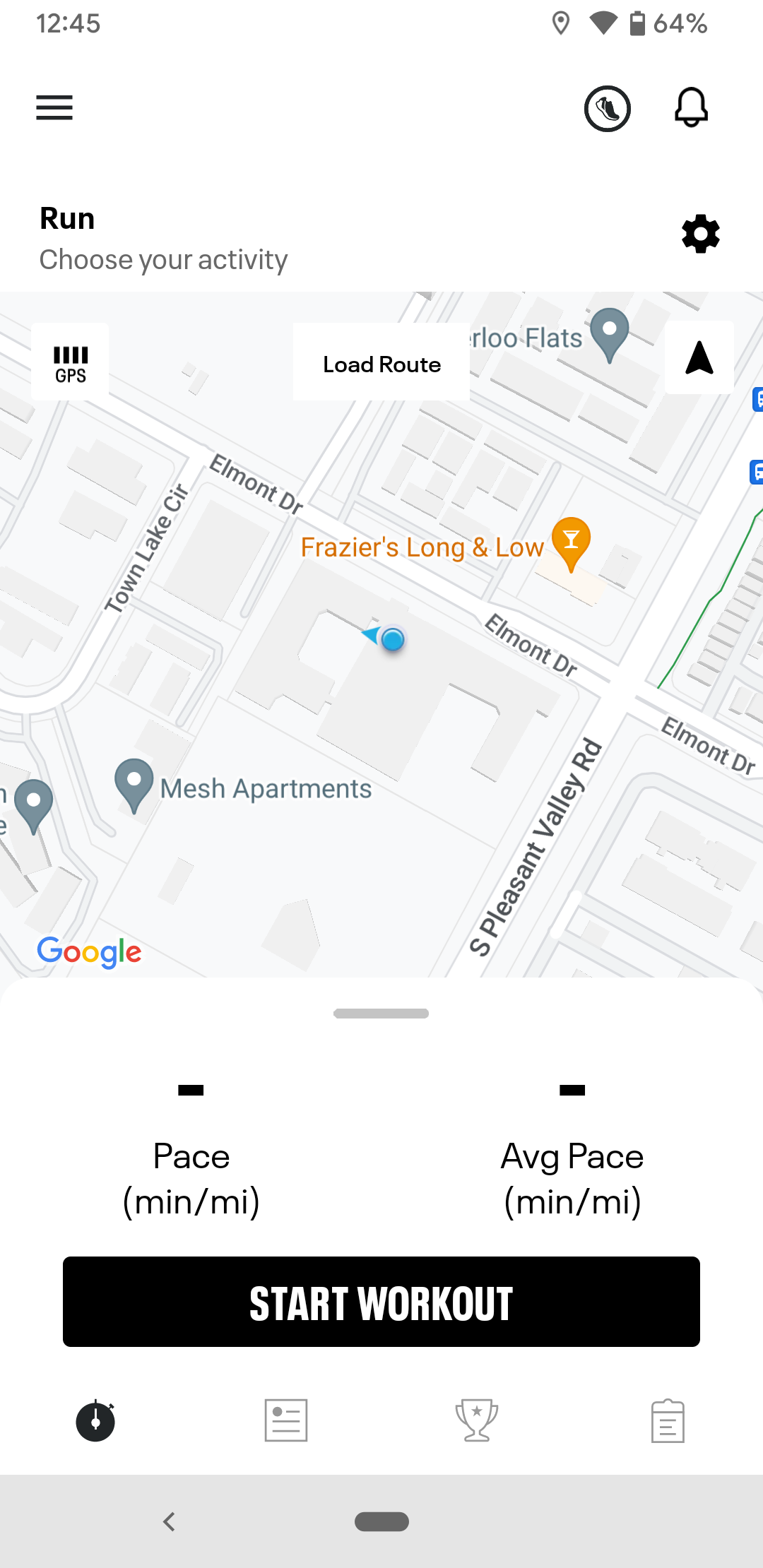Open the shoe tracker icon
Image resolution: width=763 pixels, height=1568 pixels.
click(x=608, y=109)
